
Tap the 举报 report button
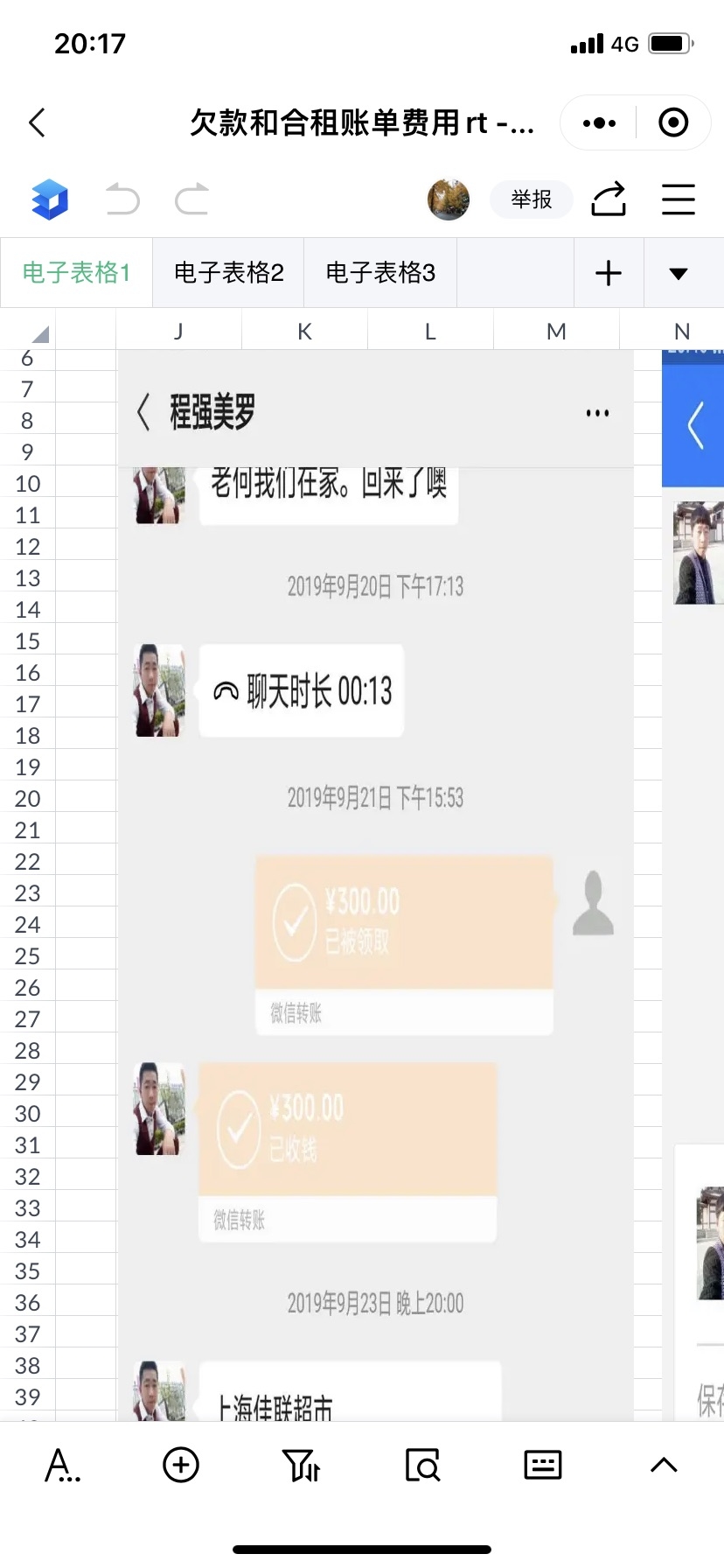(x=532, y=199)
